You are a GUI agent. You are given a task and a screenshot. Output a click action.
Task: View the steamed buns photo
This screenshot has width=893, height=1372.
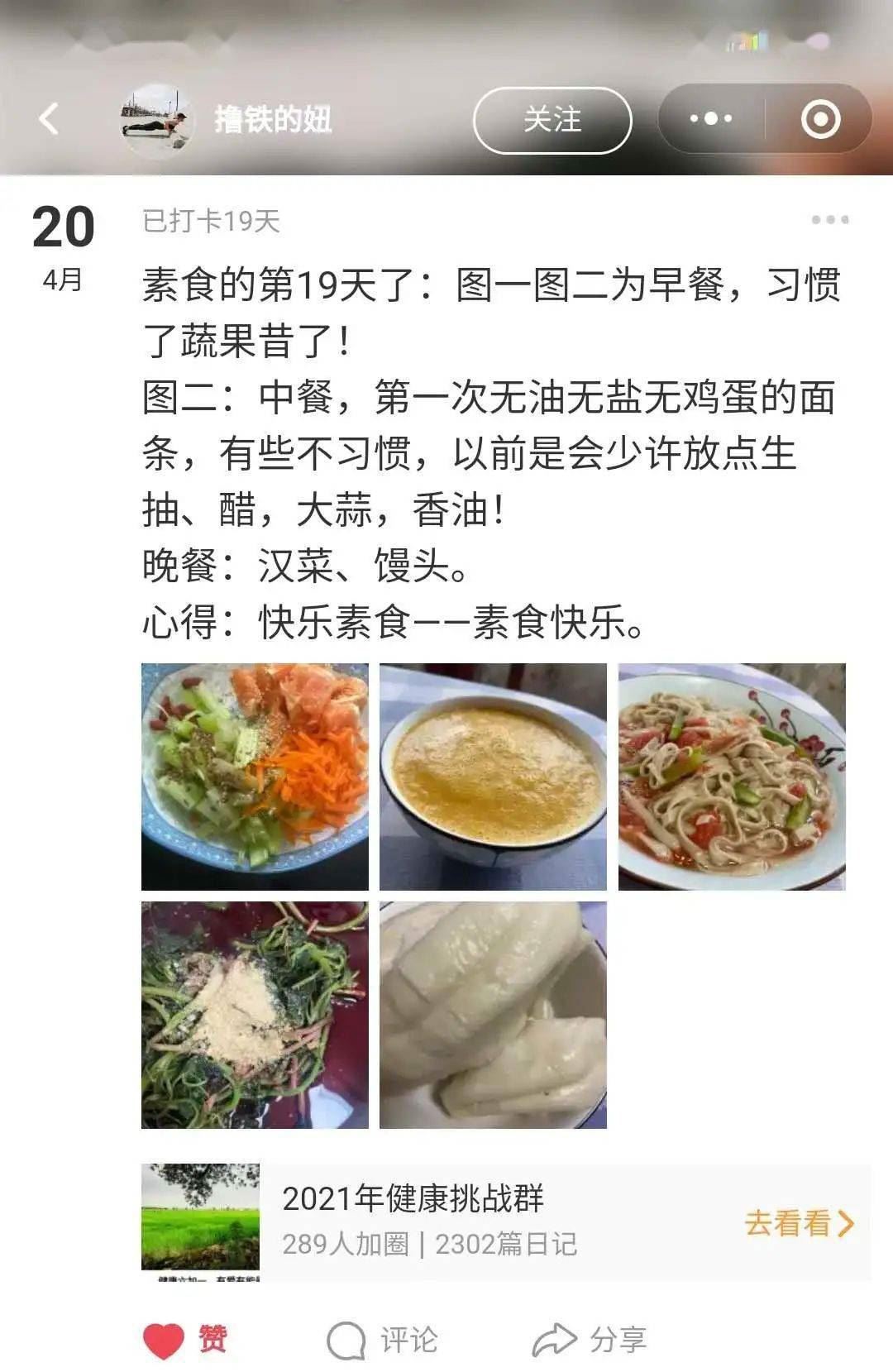pyautogui.click(x=493, y=1015)
